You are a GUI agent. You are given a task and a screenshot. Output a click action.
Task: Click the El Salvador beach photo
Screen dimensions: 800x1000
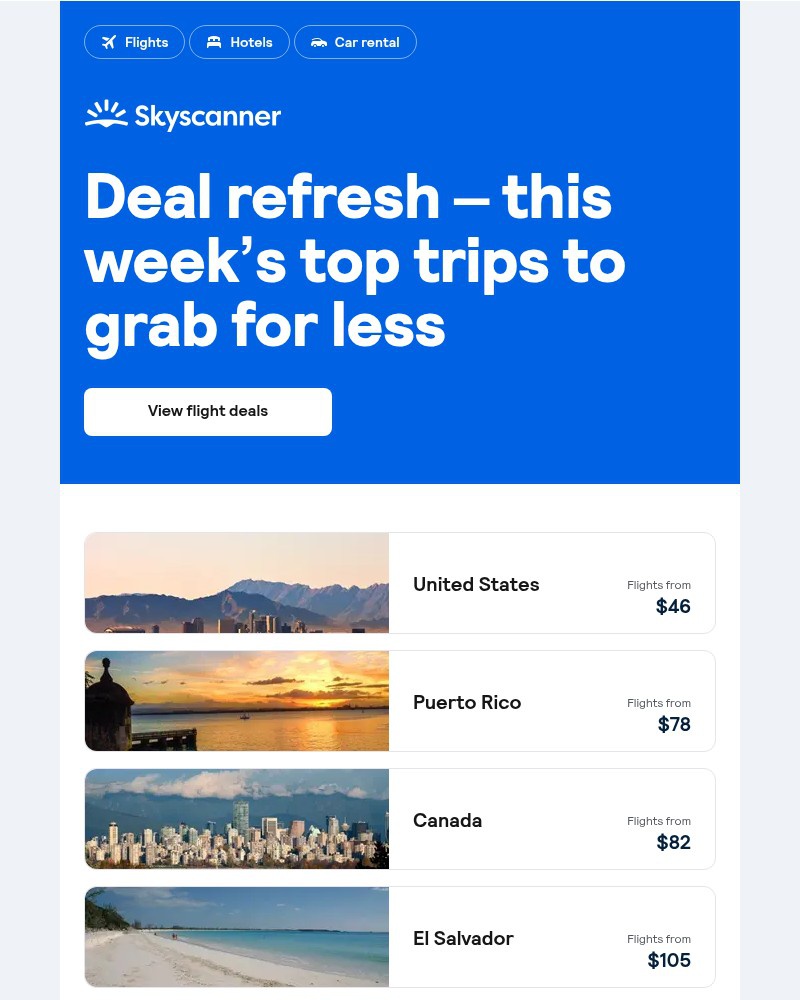[236, 936]
